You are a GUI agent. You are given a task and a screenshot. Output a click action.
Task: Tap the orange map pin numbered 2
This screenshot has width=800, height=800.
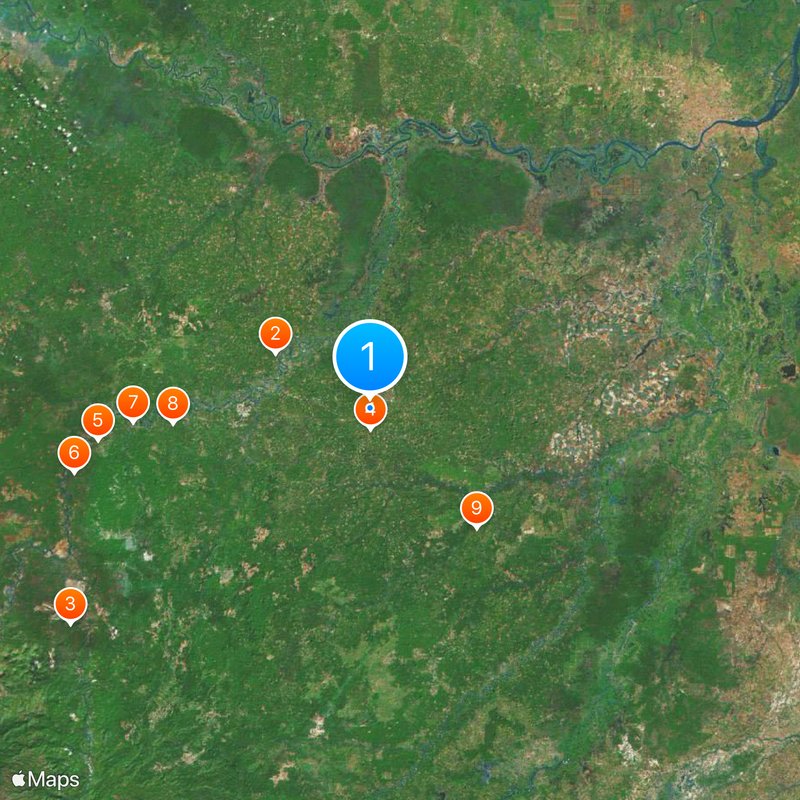pyautogui.click(x=275, y=334)
